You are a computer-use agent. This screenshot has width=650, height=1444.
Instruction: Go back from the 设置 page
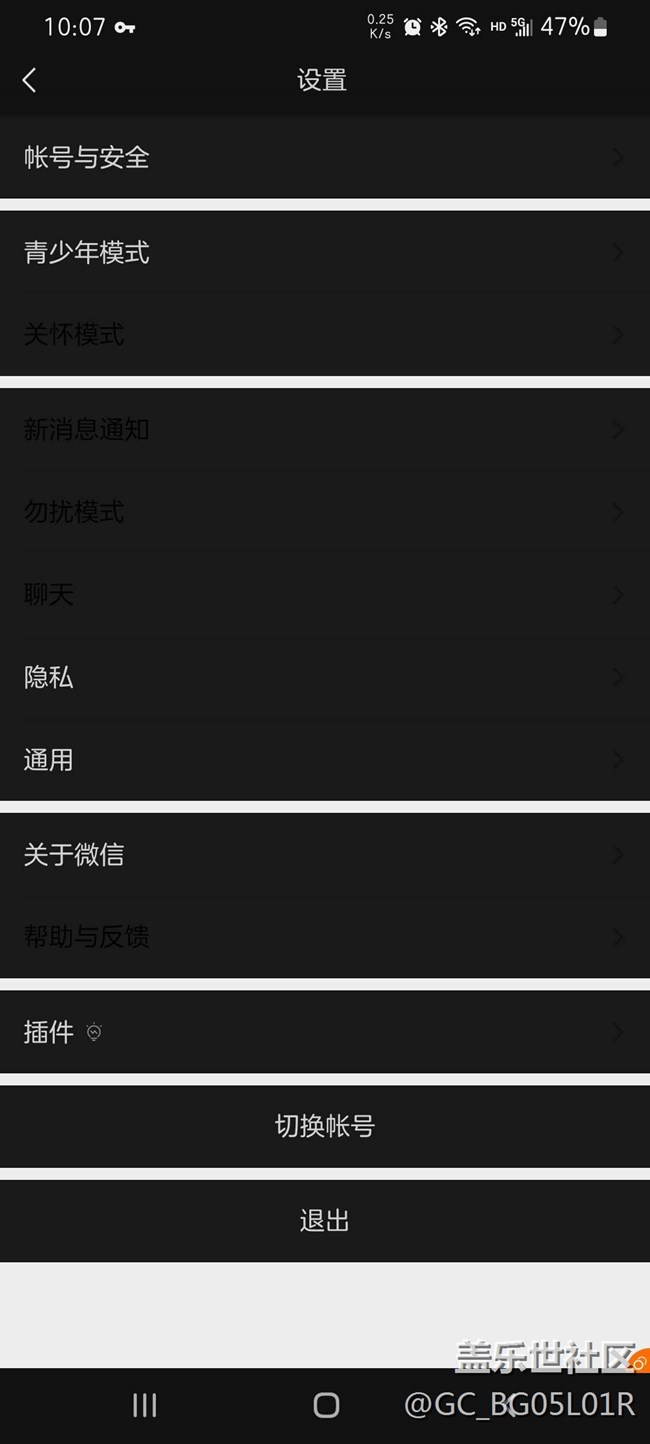pos(30,80)
